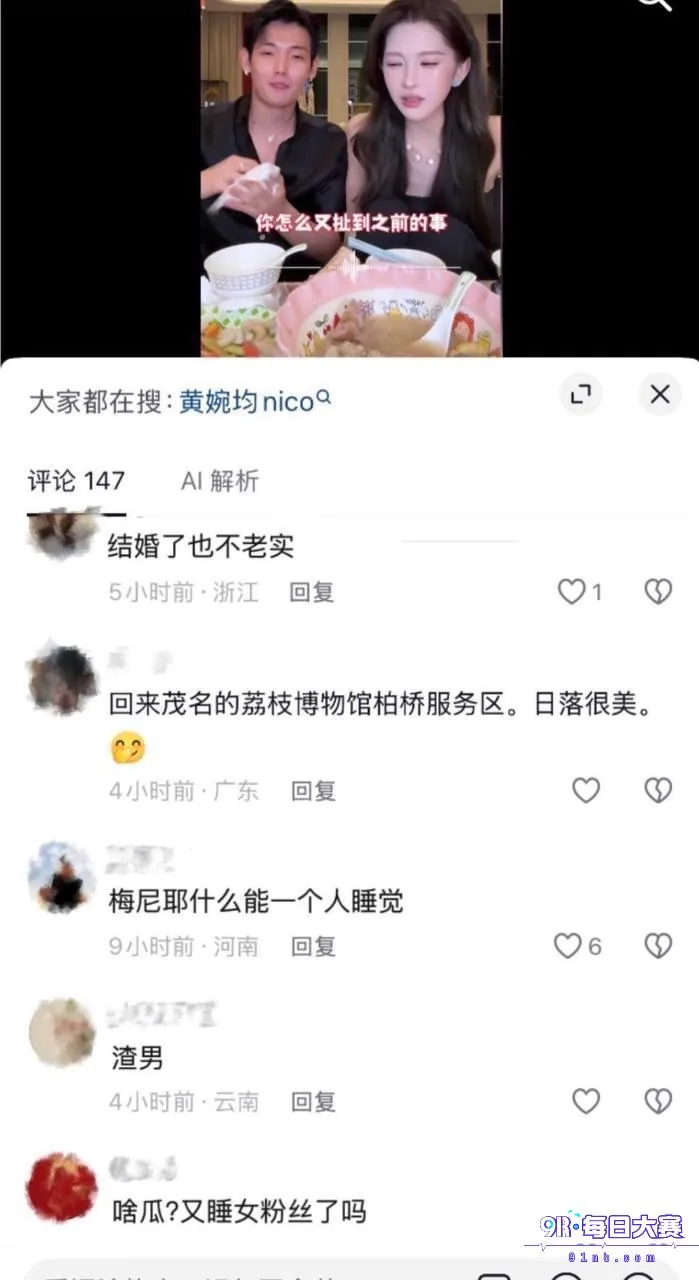Like the comment 结婚了也不老实
The width and height of the screenshot is (699, 1280).
point(579,592)
